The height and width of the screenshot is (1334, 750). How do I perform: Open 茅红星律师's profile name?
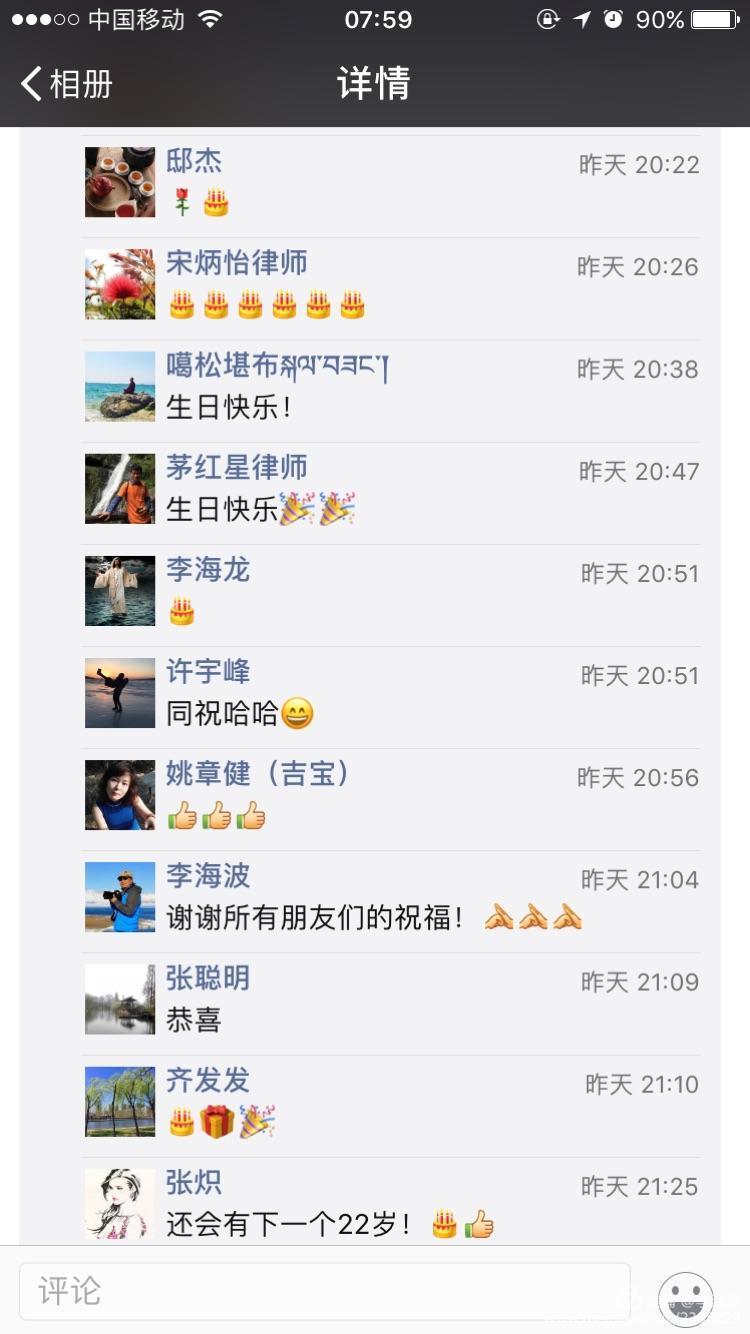point(237,467)
